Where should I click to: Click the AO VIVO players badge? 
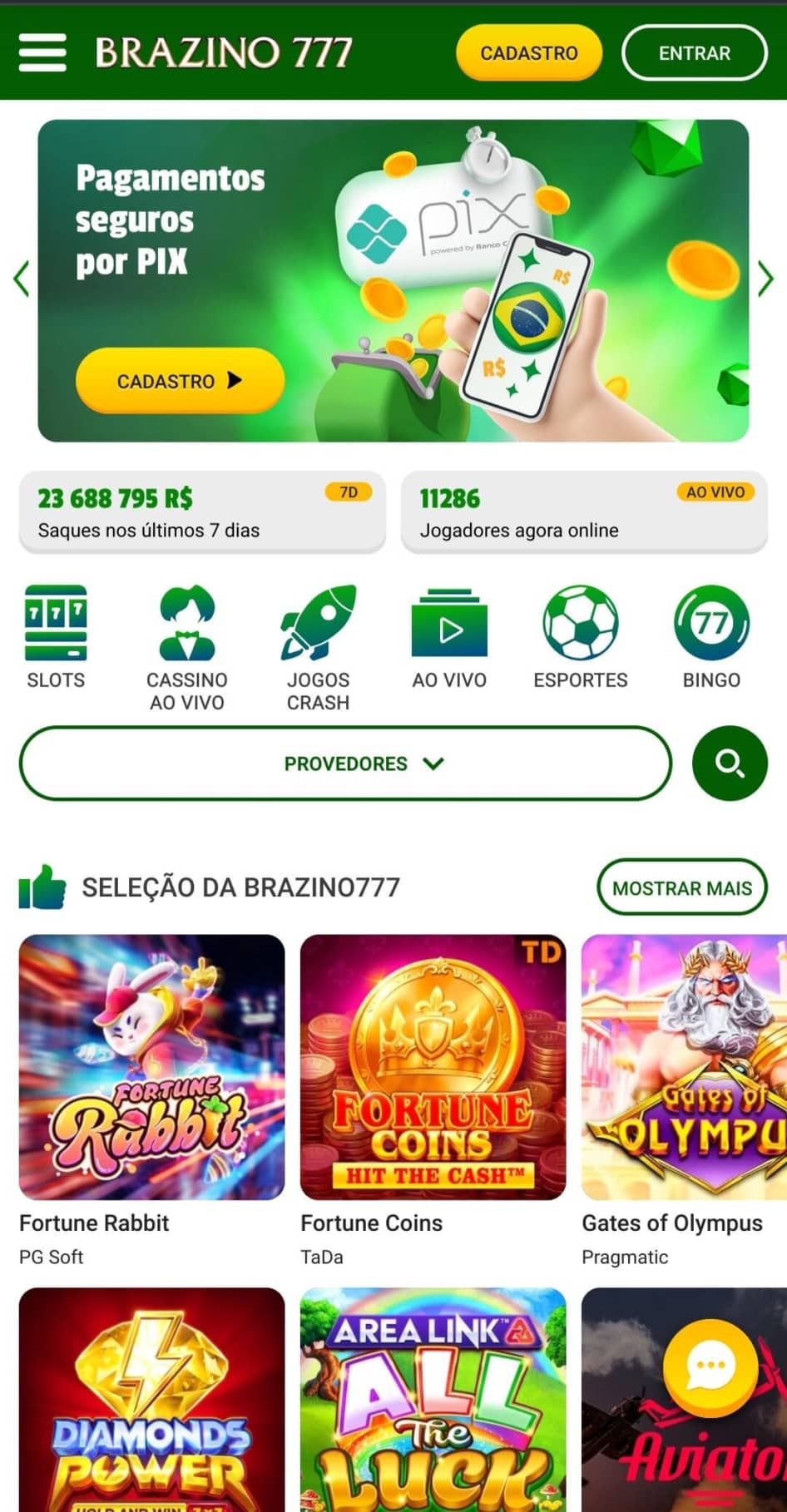(x=715, y=492)
